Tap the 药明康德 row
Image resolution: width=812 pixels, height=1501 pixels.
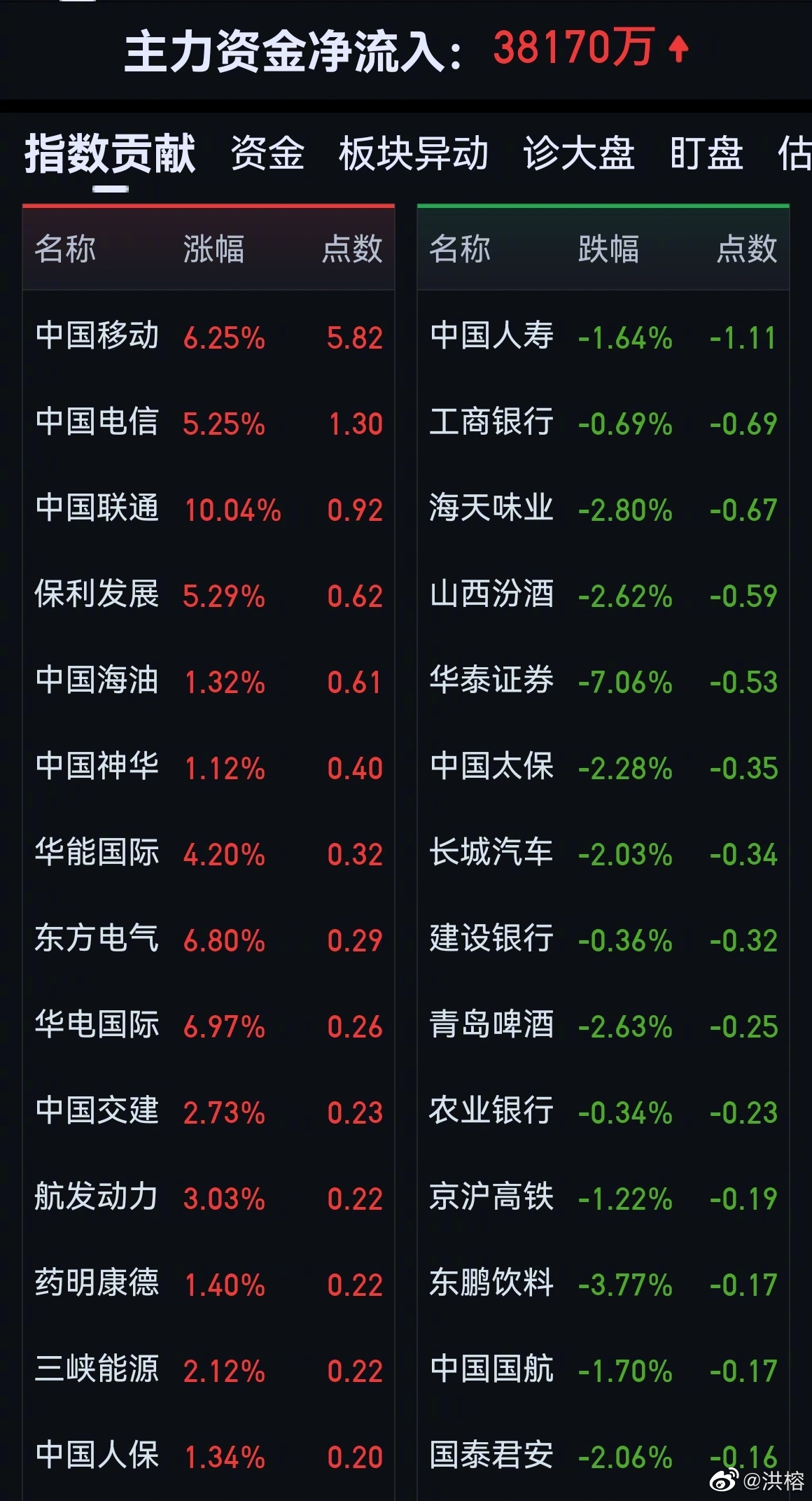tap(98, 1283)
